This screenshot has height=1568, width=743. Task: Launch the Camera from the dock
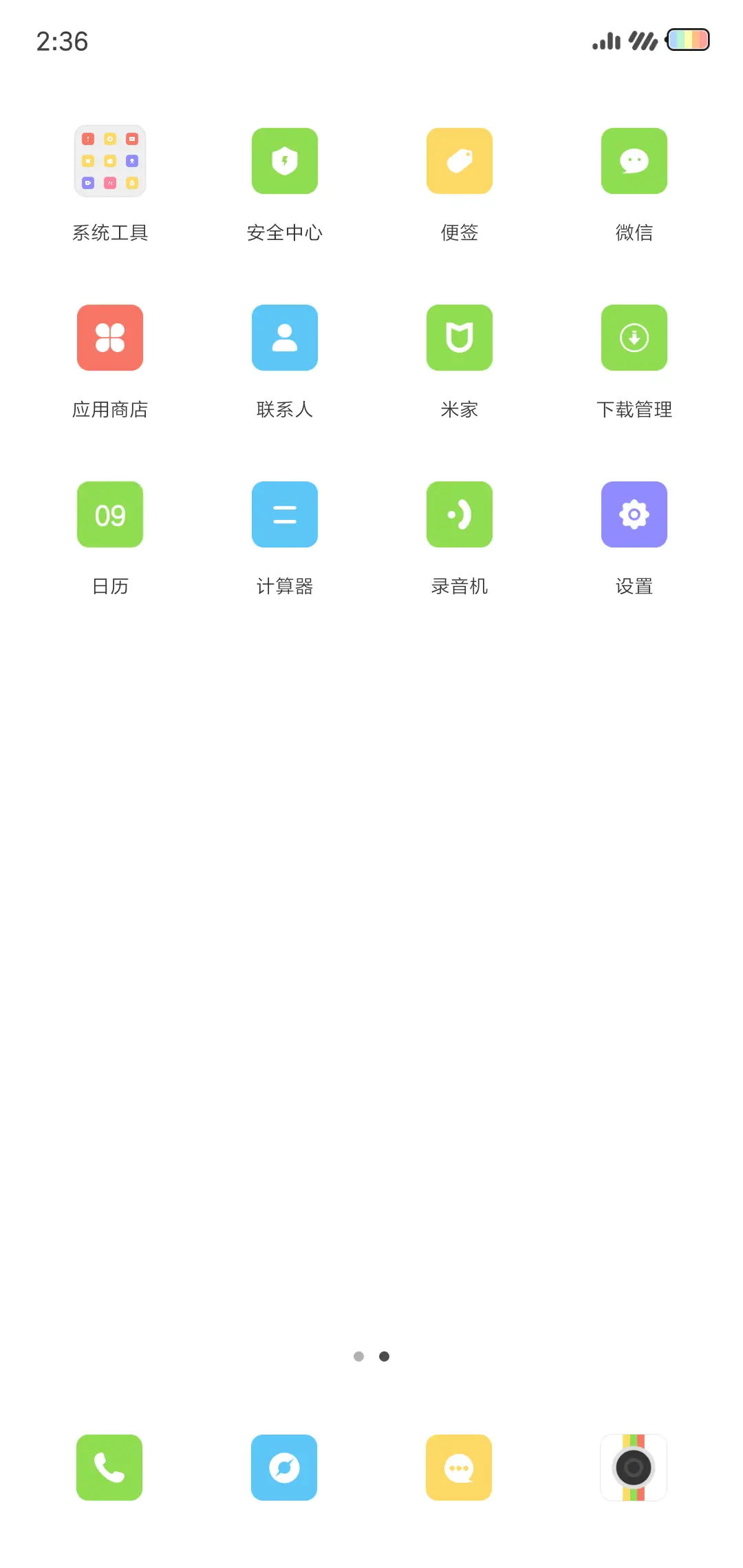pos(634,1468)
